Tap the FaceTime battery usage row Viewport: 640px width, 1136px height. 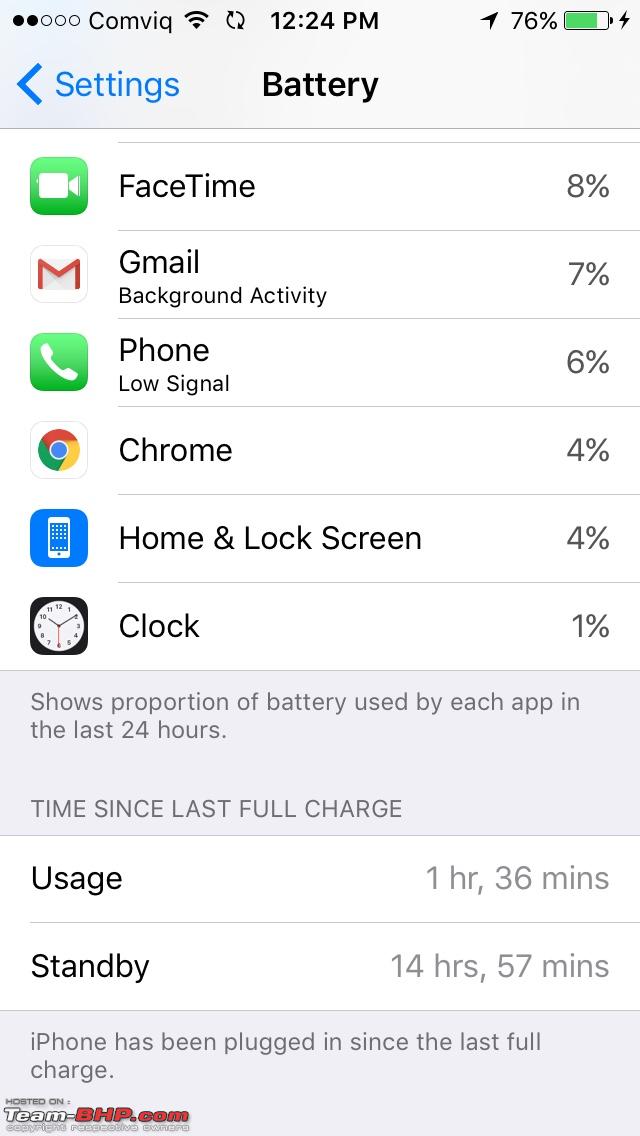(320, 186)
